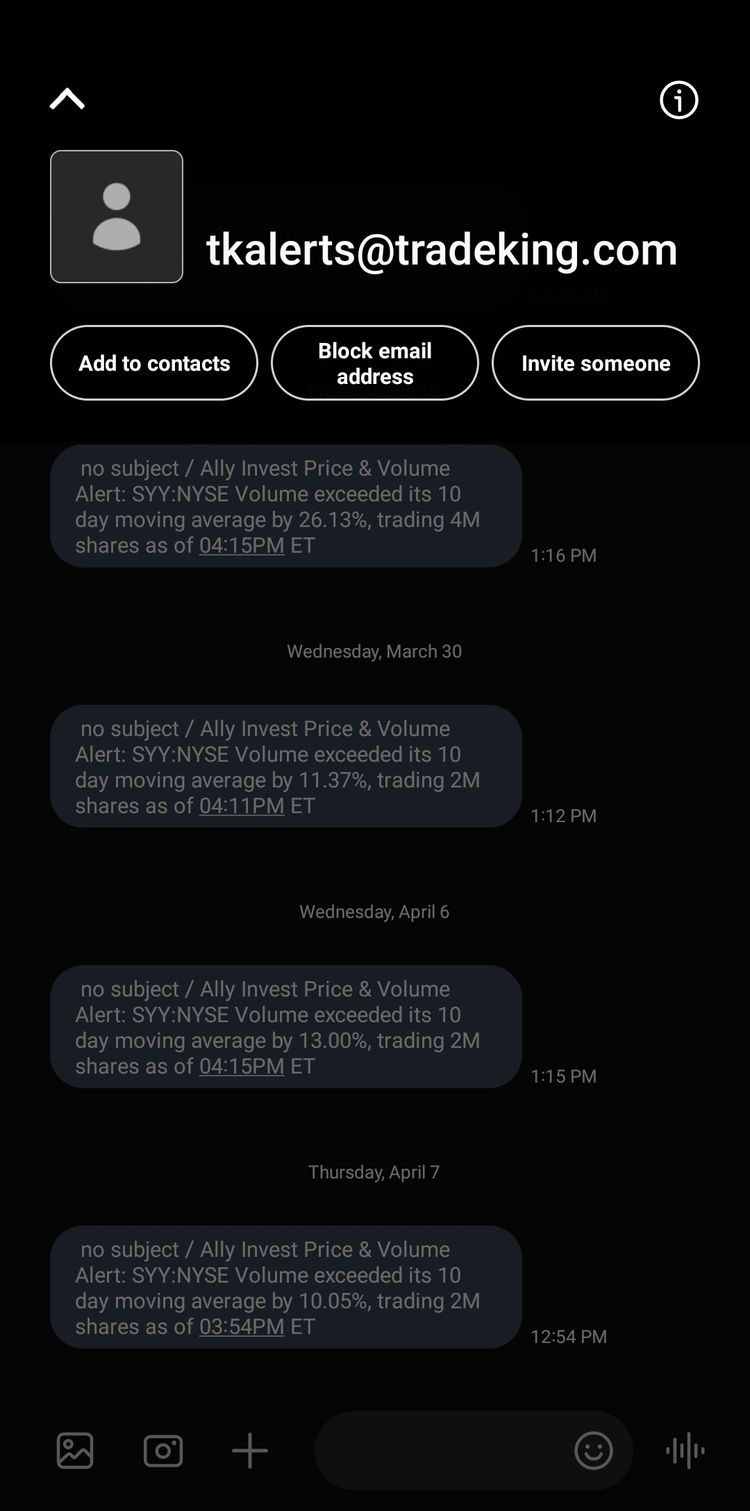Open the 03:54PM link in the April 7 message
The image size is (750, 1511).
pyautogui.click(x=241, y=1327)
